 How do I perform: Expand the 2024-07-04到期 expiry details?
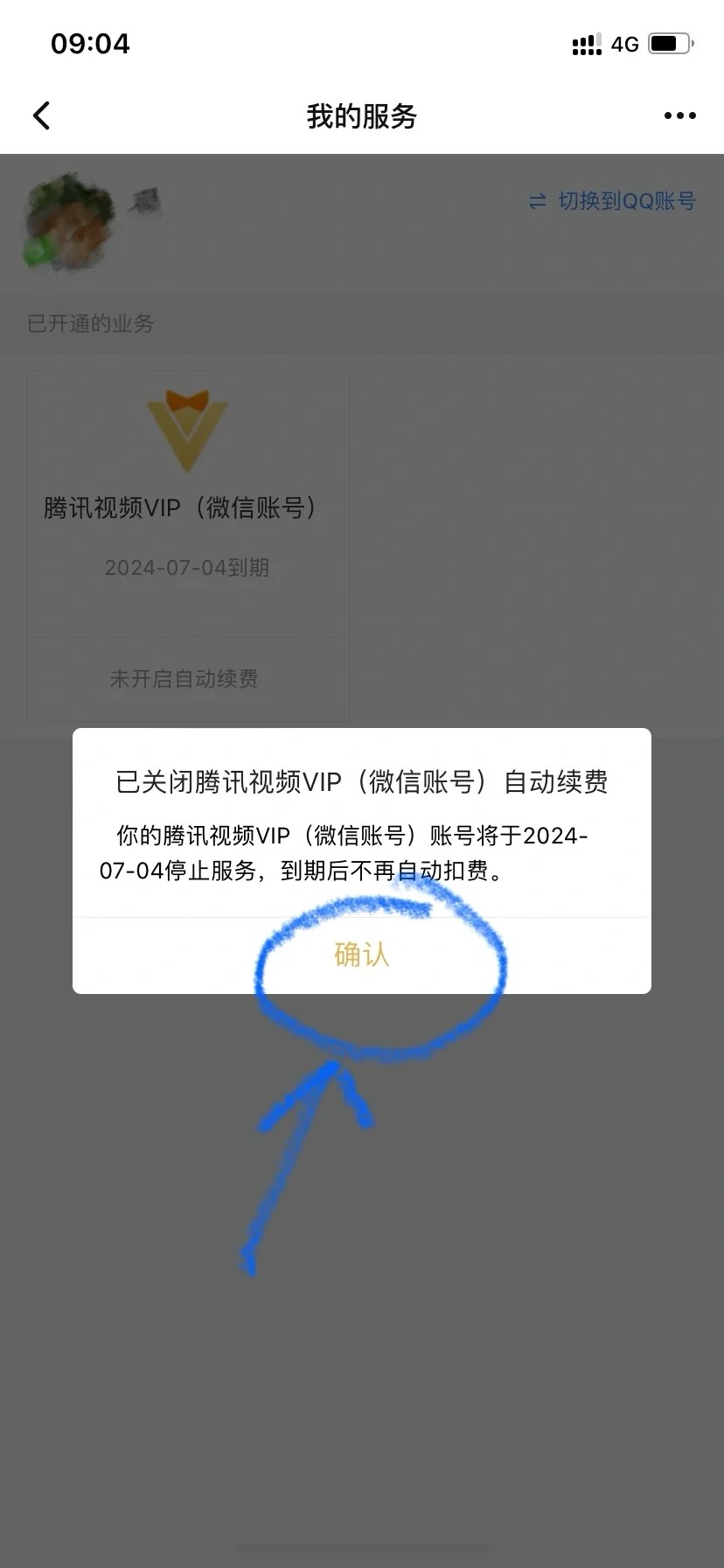(x=187, y=567)
